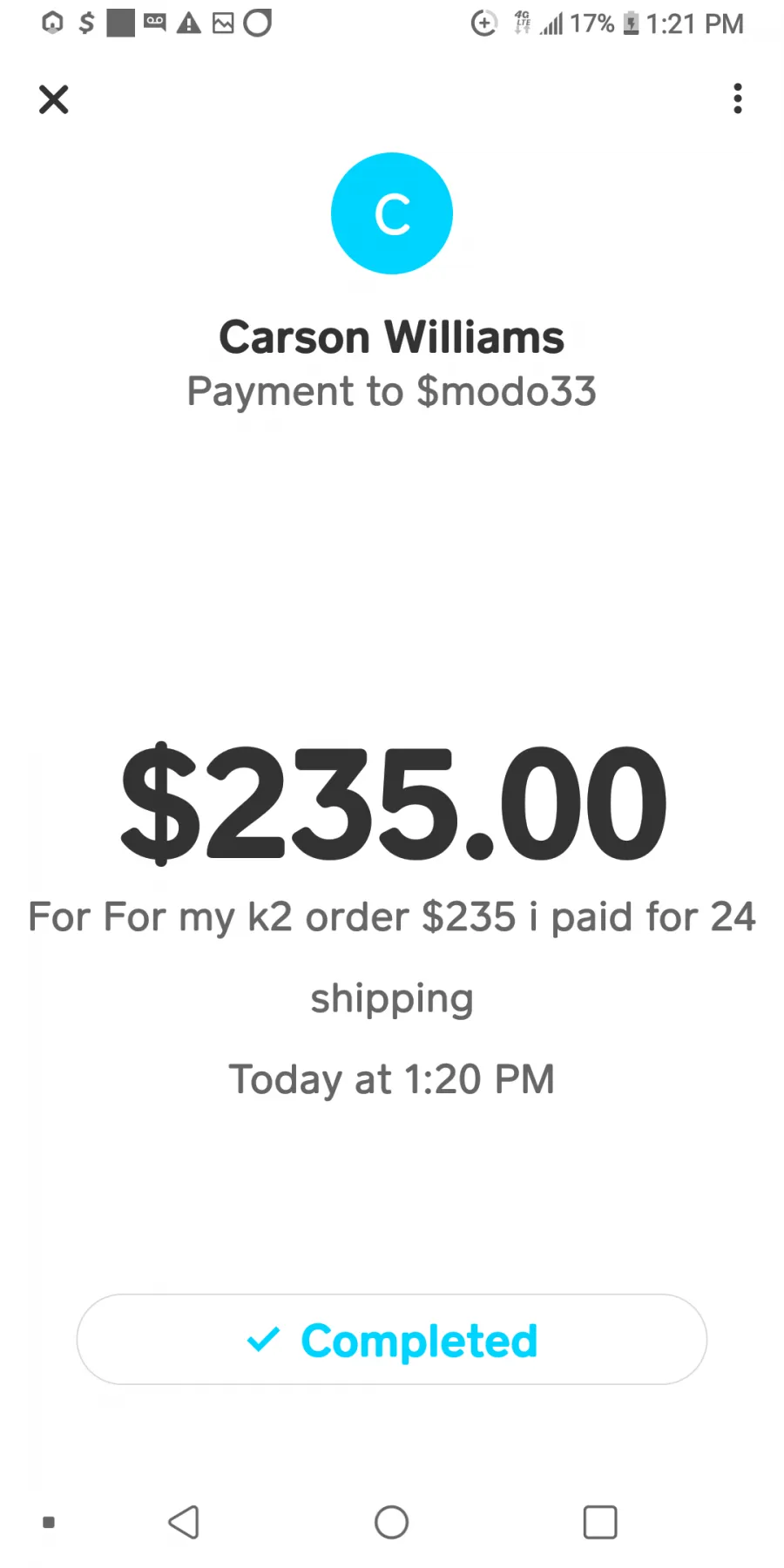
Task: Go back using the system back button
Action: (x=184, y=1522)
